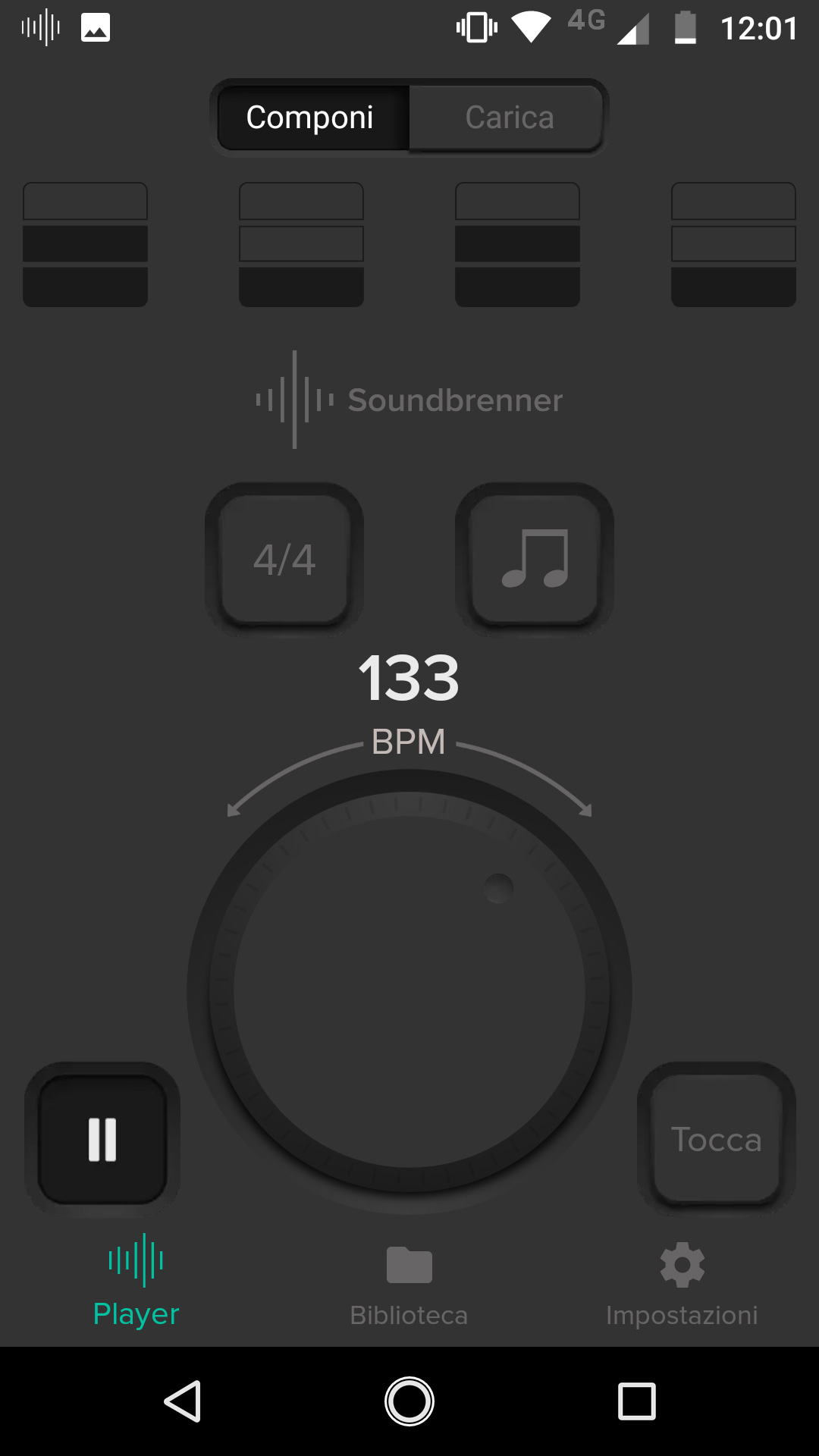819x1456 pixels.
Task: Tap the BPM dial wheel
Action: [409, 992]
